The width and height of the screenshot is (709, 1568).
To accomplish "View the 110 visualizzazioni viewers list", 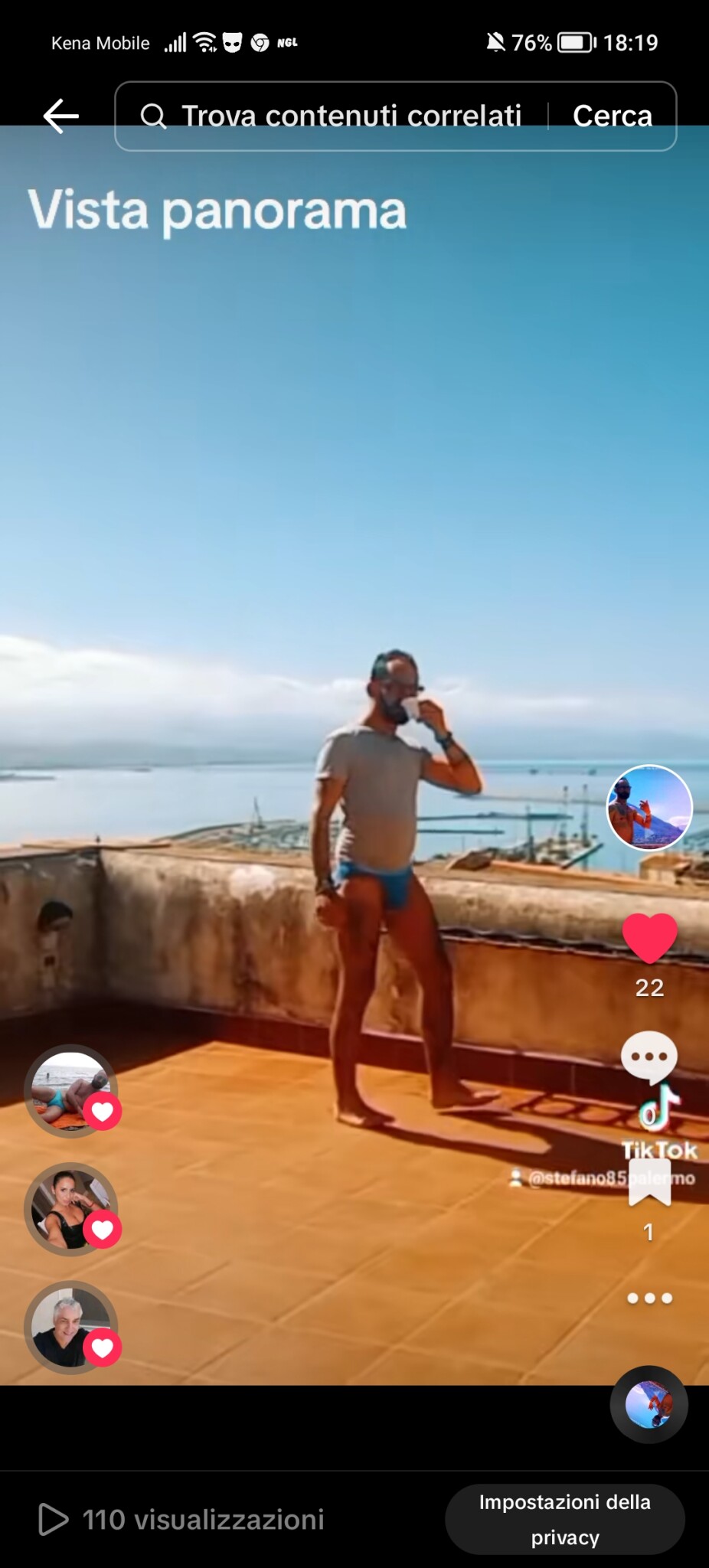I will pos(182,1519).
